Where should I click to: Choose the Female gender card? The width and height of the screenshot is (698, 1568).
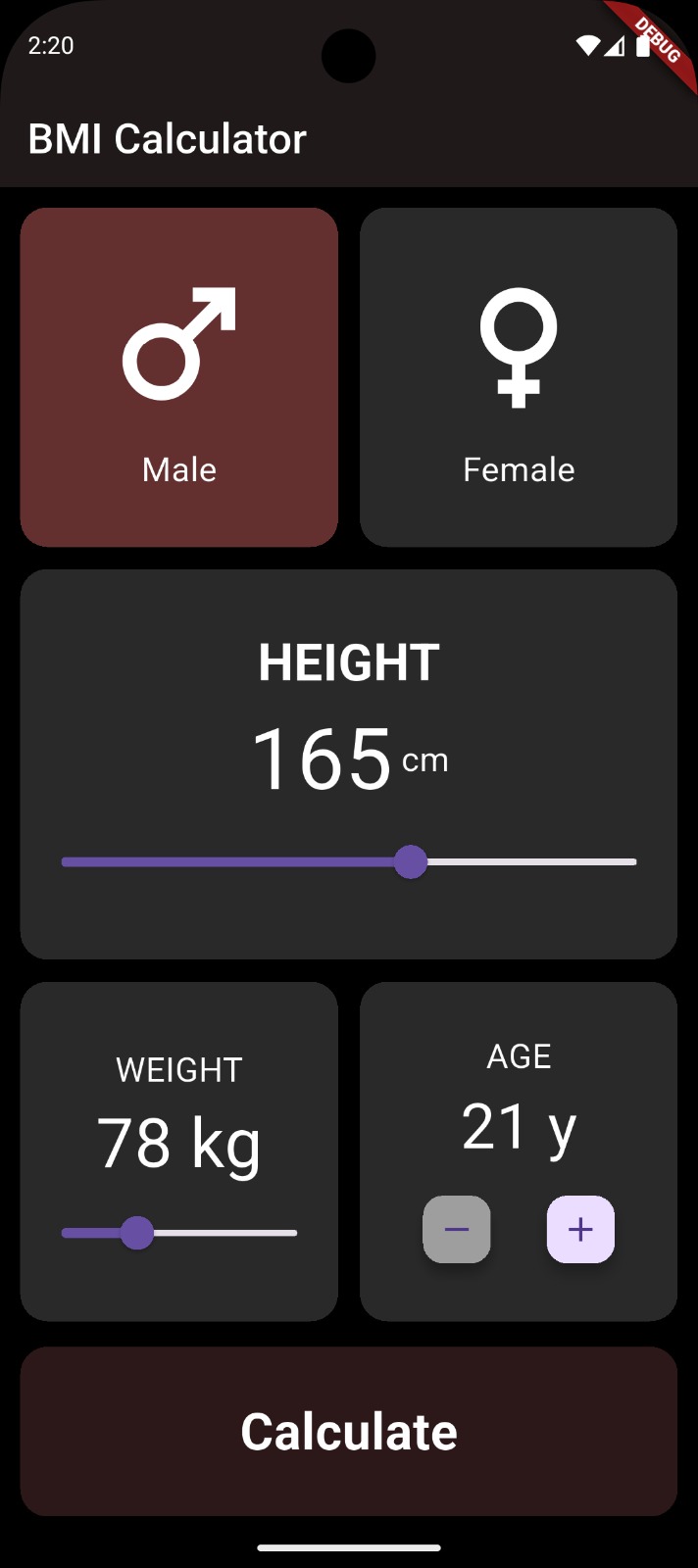pyautogui.click(x=519, y=377)
